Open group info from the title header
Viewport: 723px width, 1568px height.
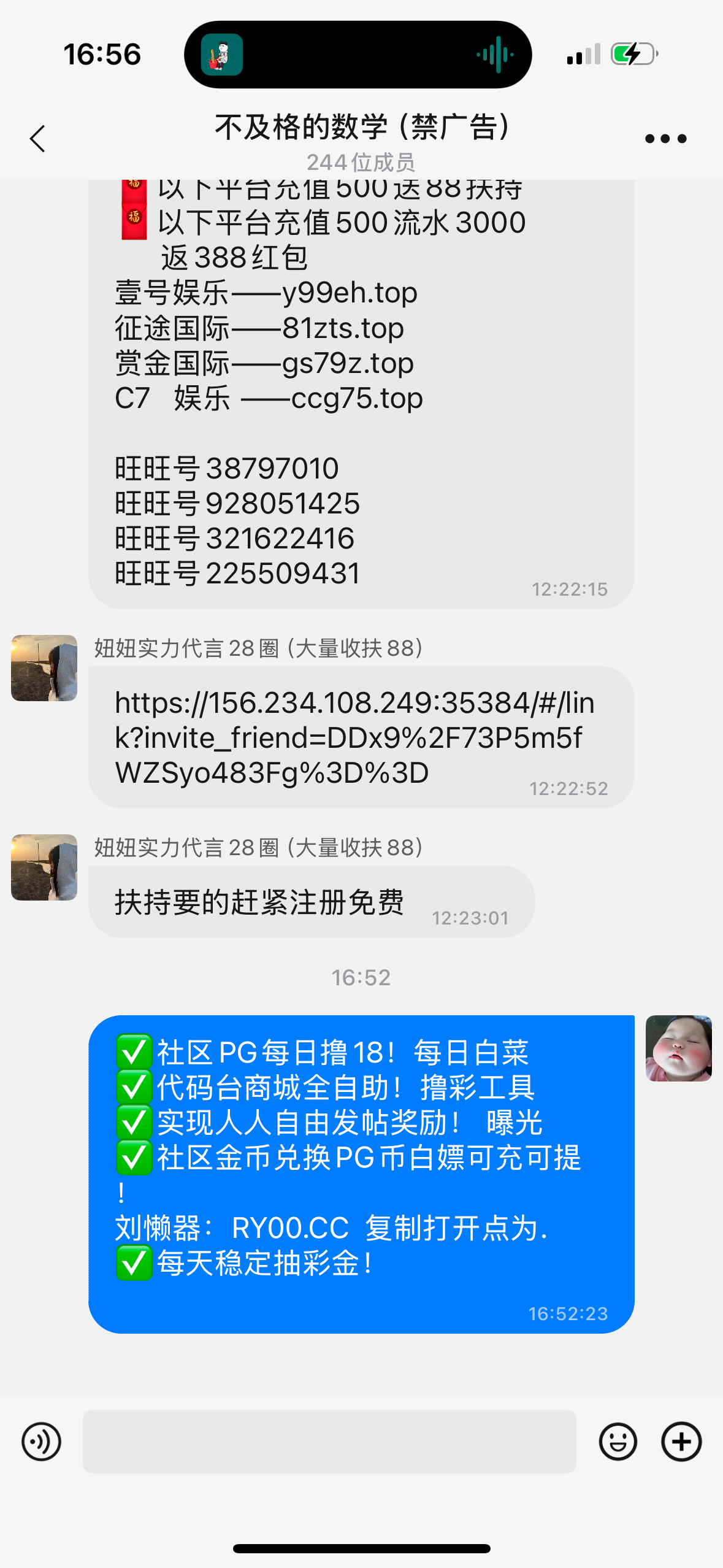point(361,140)
